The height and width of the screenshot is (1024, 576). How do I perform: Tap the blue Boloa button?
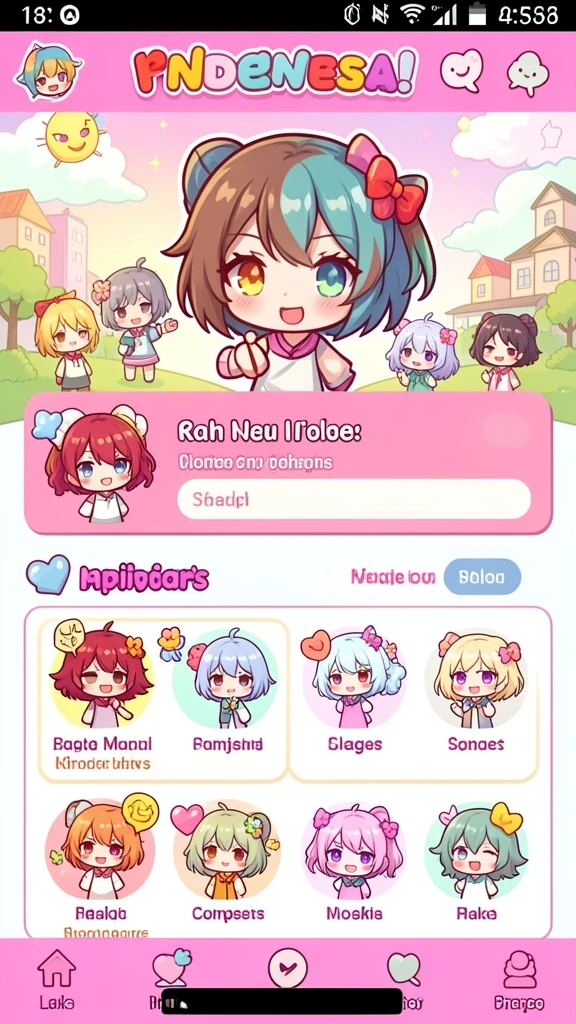(x=482, y=577)
